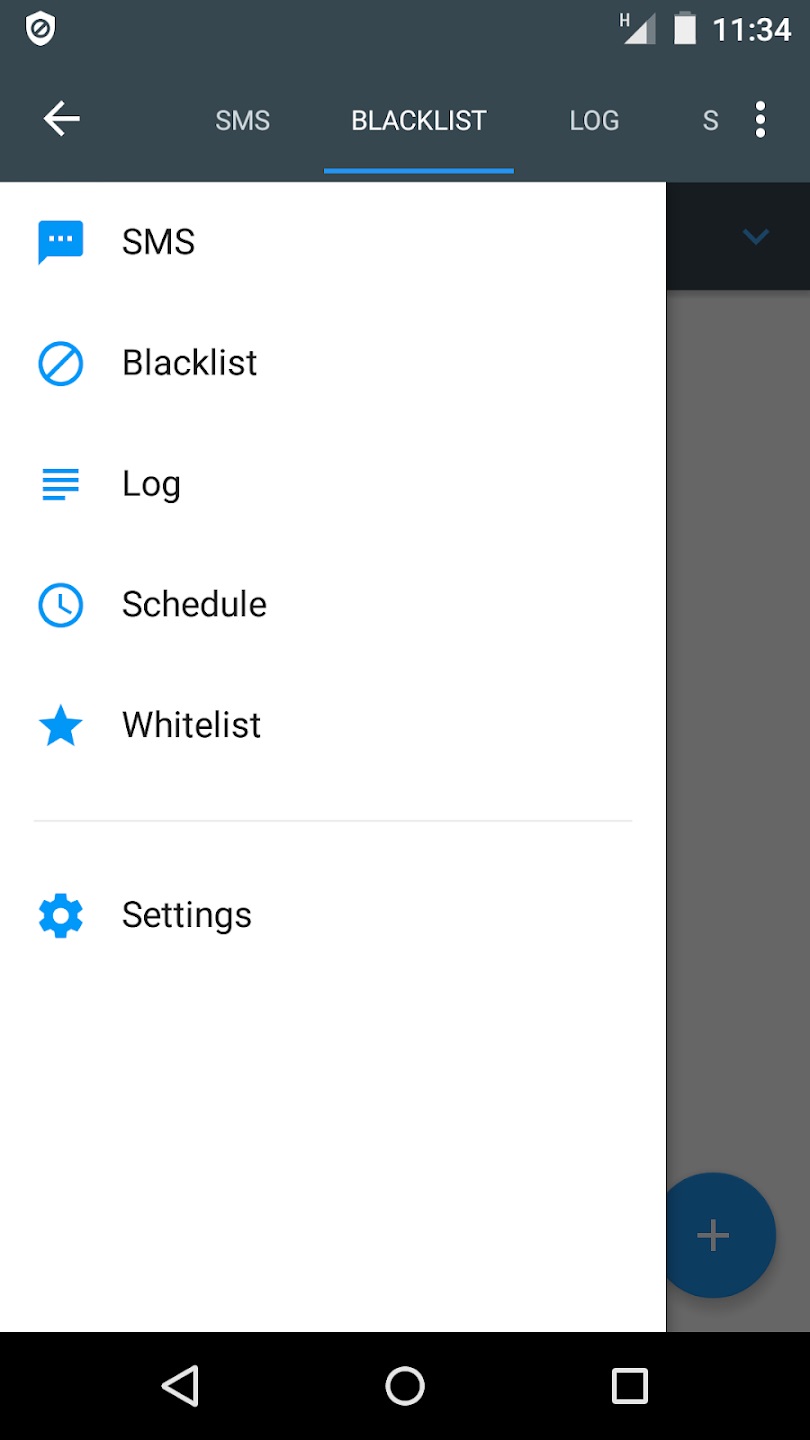The width and height of the screenshot is (810, 1440).
Task: Open the overflow menu with three dots
Action: (761, 118)
